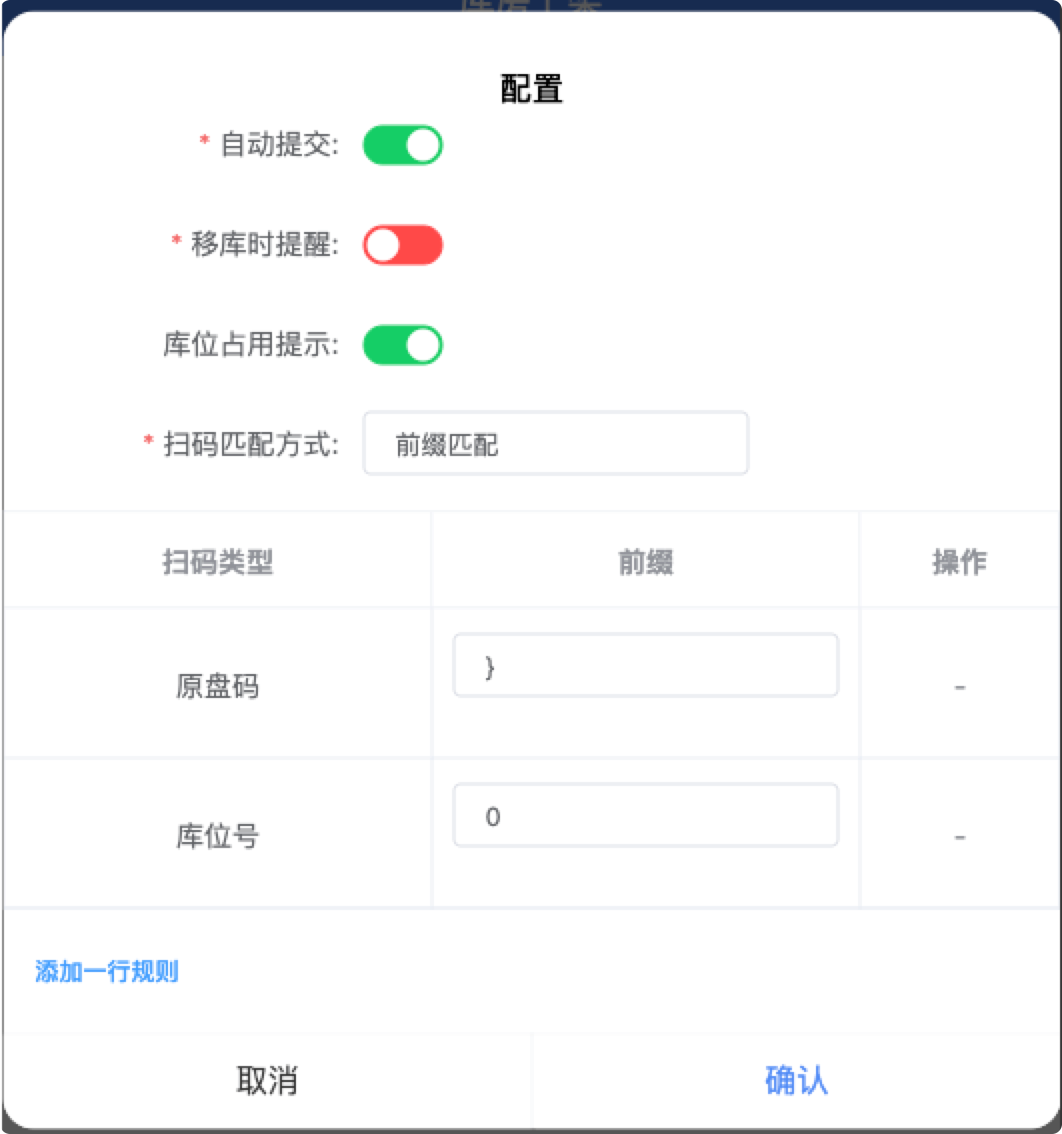1062x1134 pixels.
Task: Edit the prefix field for 原盘码
Action: (645, 665)
